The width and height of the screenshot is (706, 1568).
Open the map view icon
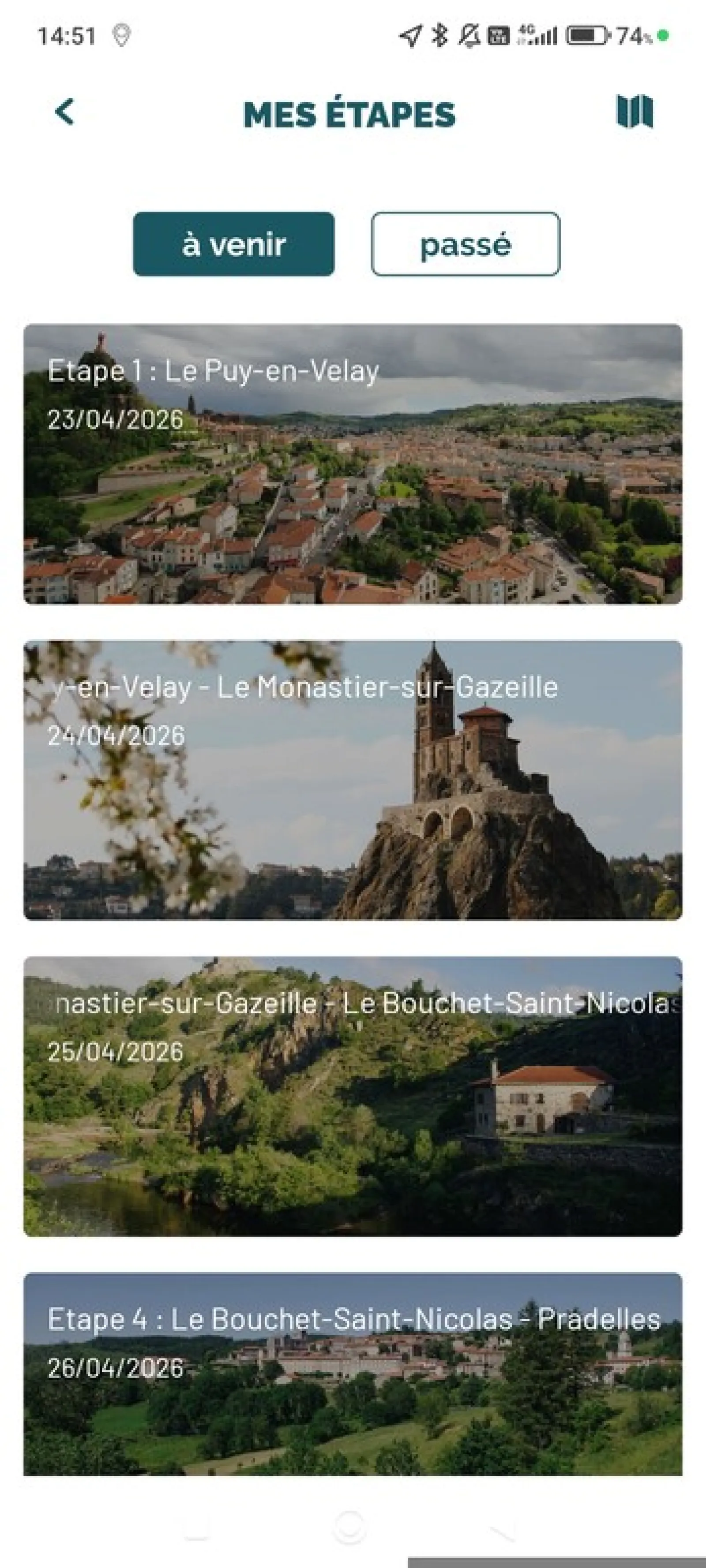point(634,112)
